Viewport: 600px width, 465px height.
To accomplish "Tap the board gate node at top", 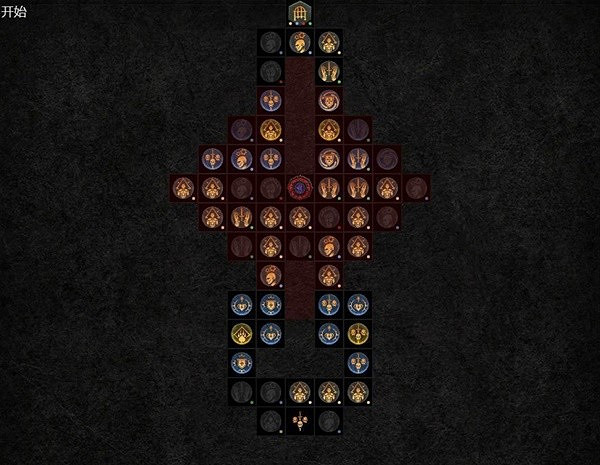I will [299, 13].
